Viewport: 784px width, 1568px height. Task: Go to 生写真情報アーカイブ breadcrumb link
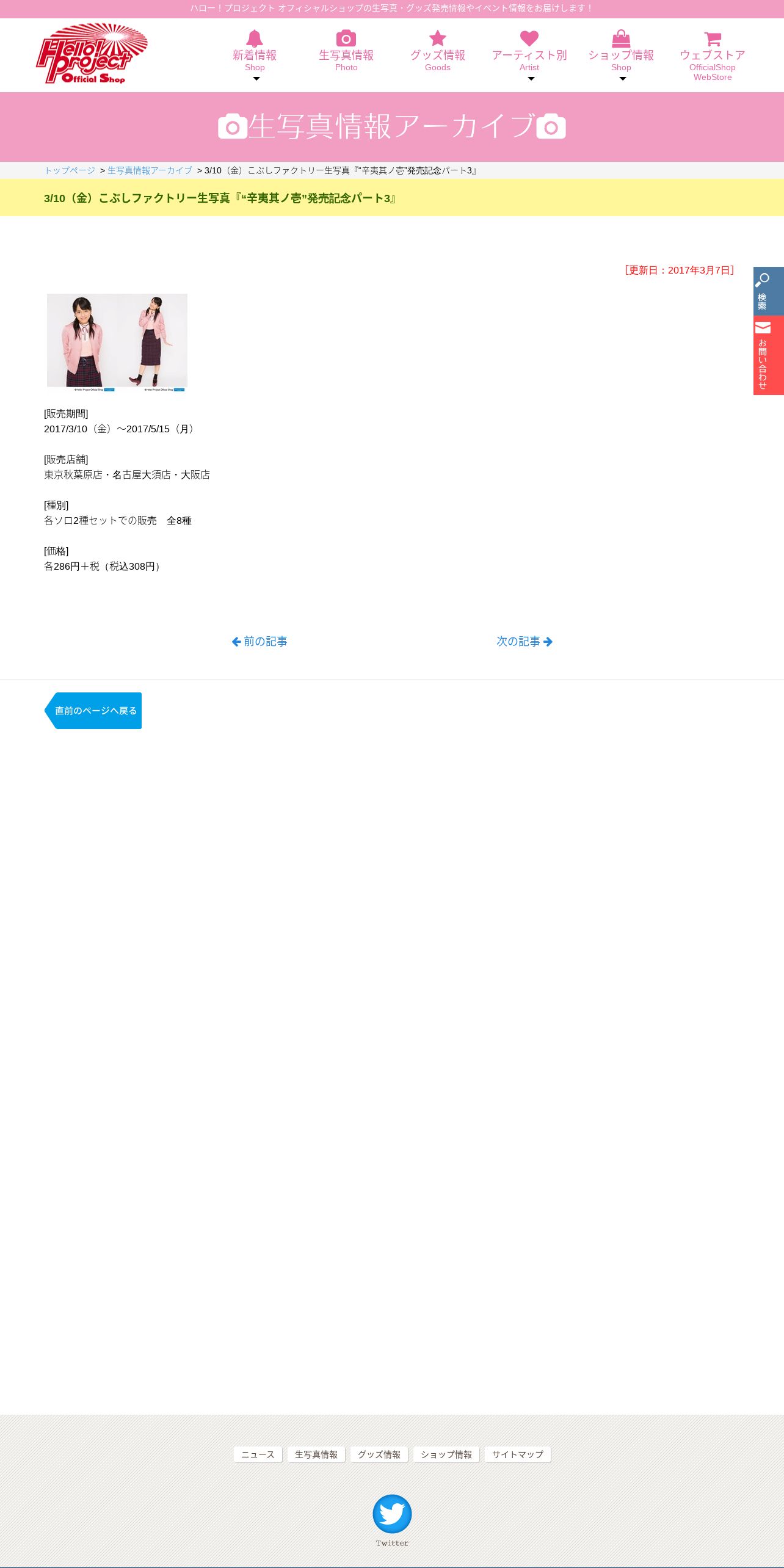tap(150, 170)
